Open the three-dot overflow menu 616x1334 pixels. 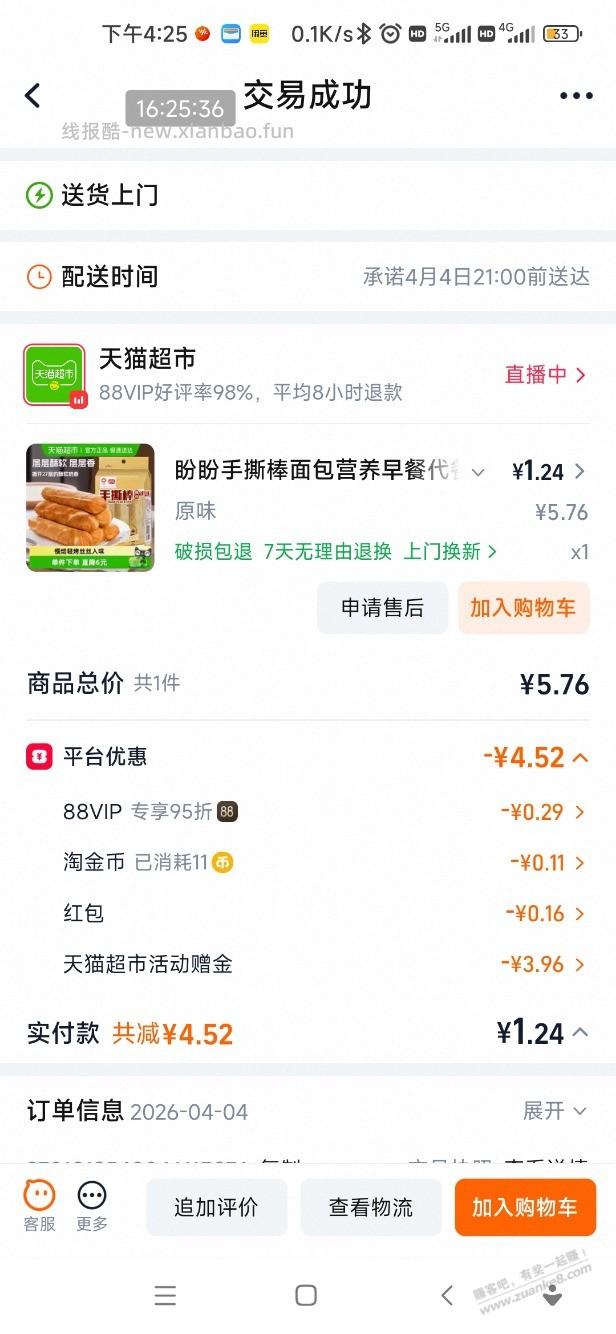pyautogui.click(x=576, y=96)
